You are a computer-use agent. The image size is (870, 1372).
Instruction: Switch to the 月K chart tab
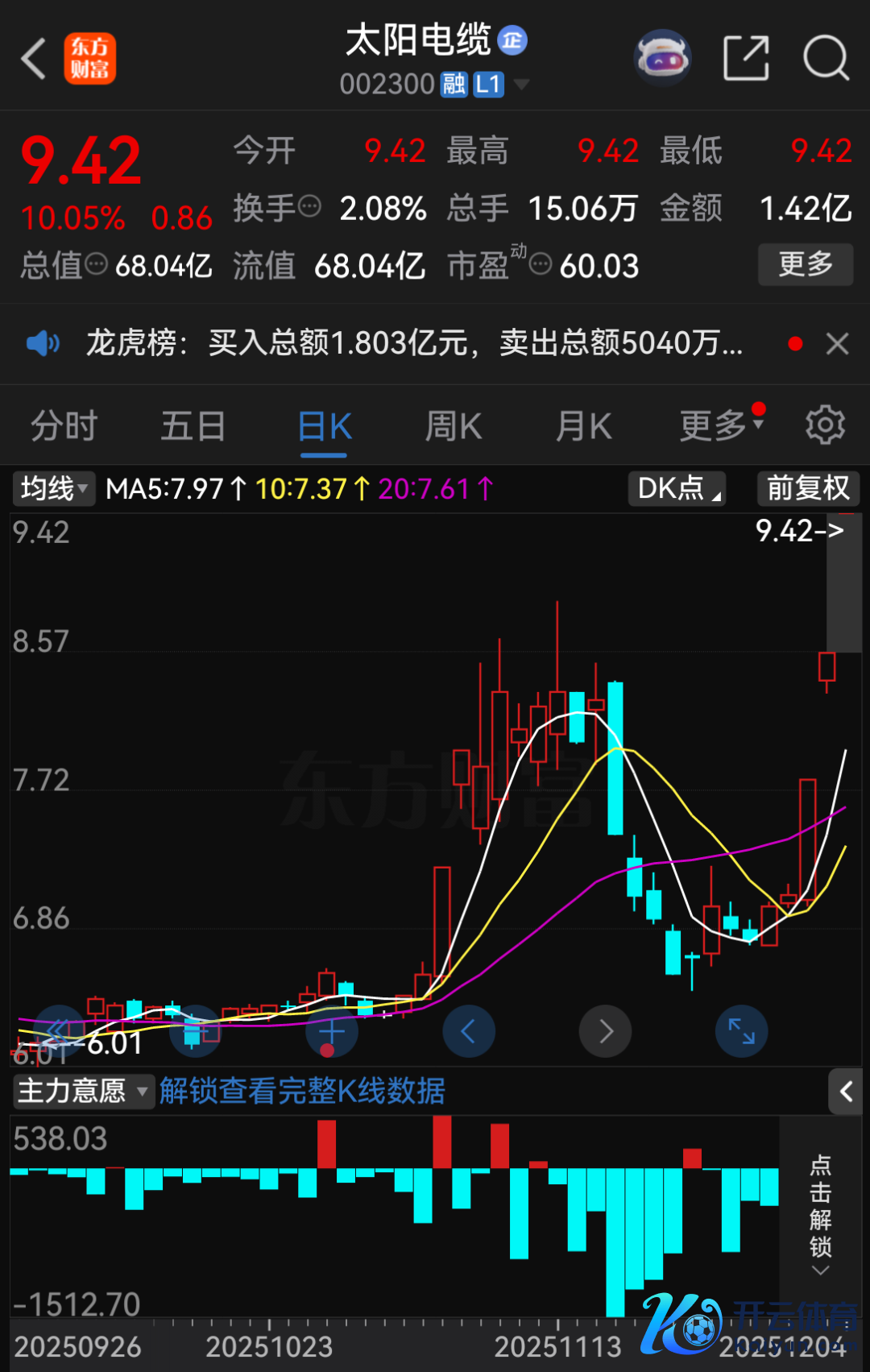(583, 425)
